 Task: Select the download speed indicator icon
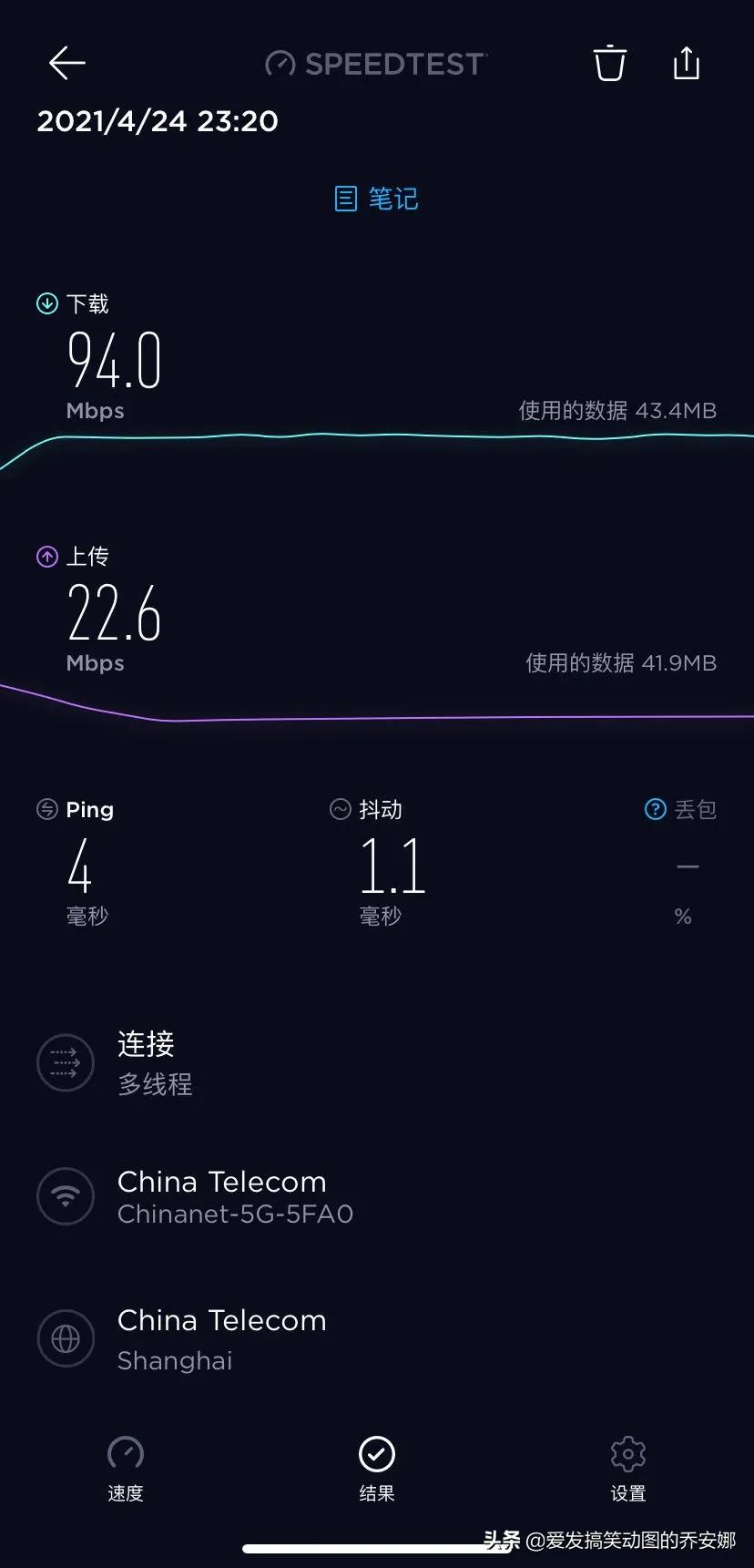pos(46,303)
